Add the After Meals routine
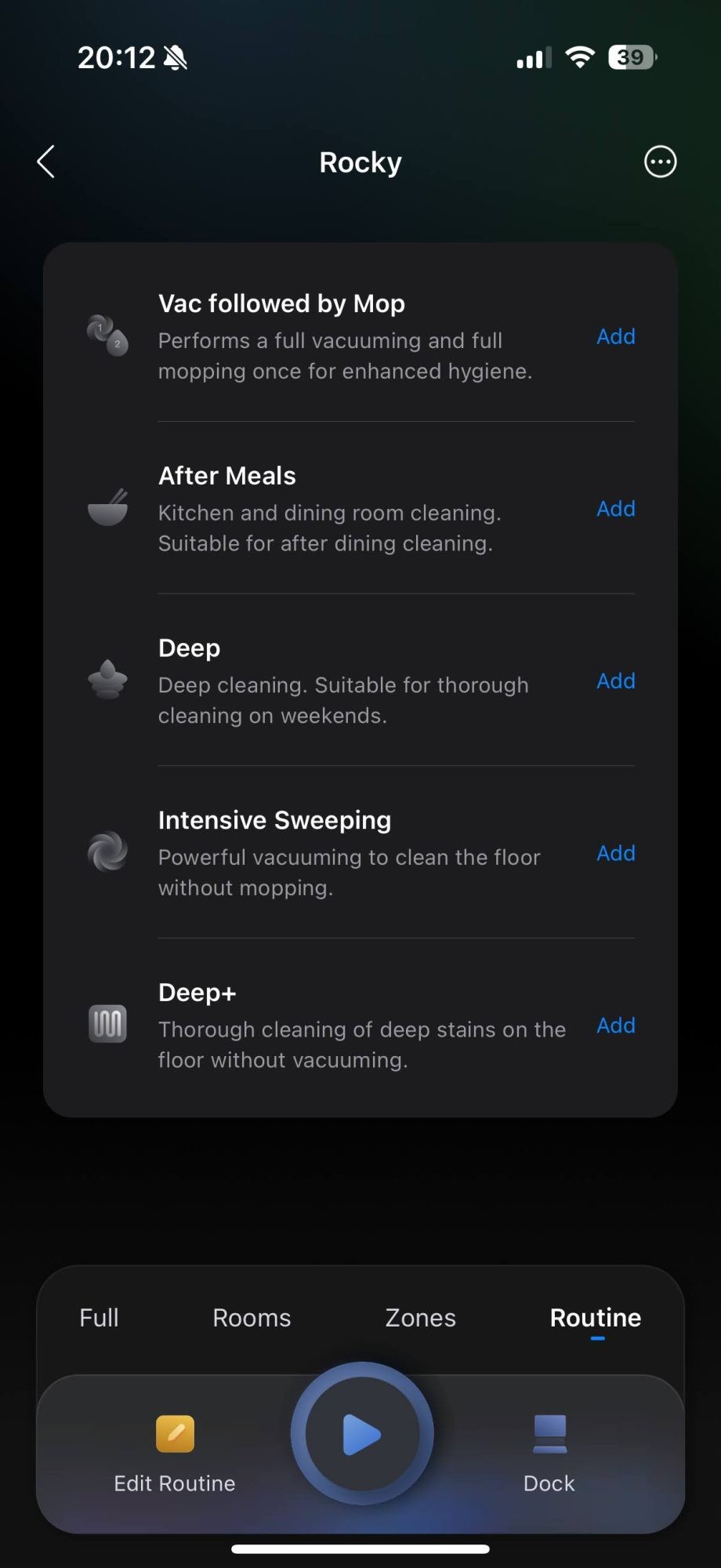The height and width of the screenshot is (1568, 721). (616, 509)
